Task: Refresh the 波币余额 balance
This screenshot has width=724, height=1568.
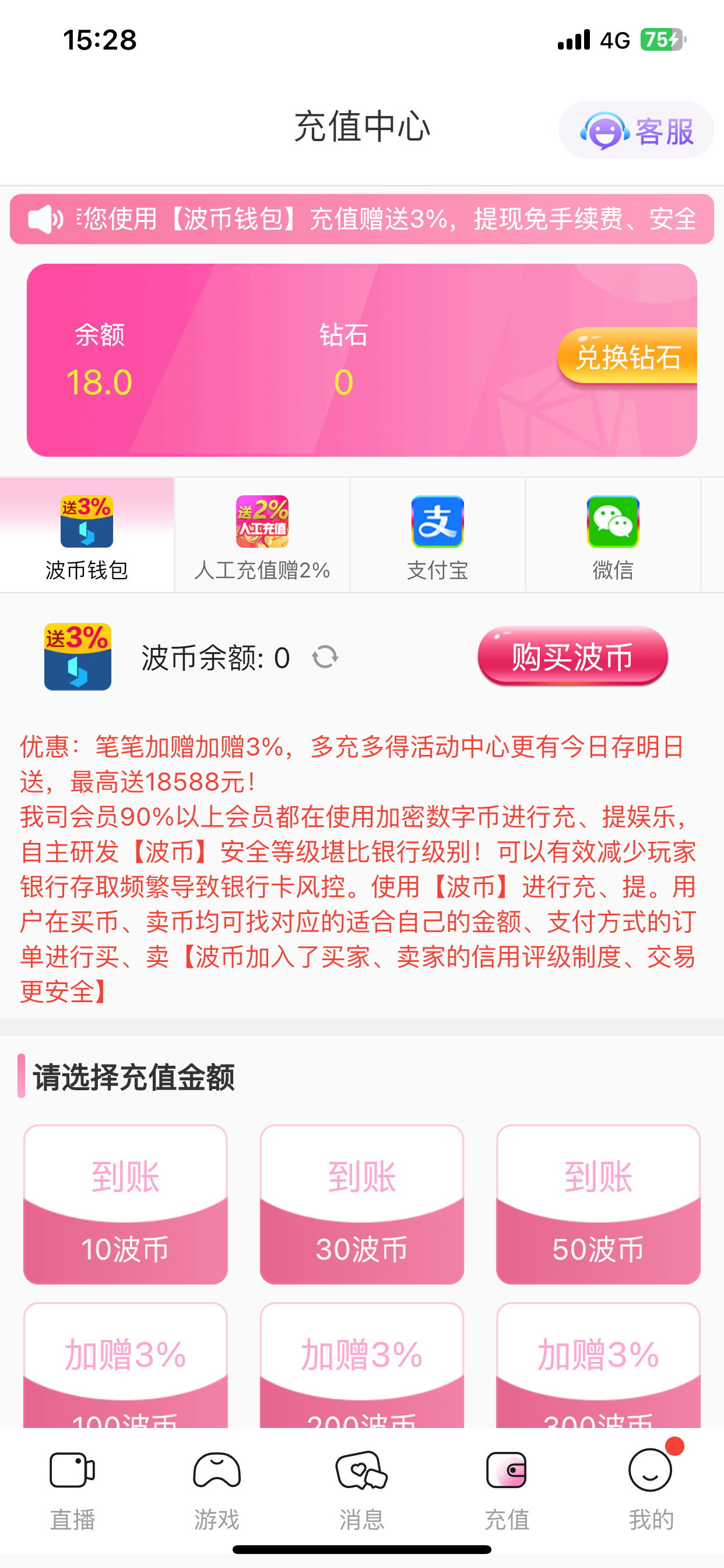Action: [325, 657]
